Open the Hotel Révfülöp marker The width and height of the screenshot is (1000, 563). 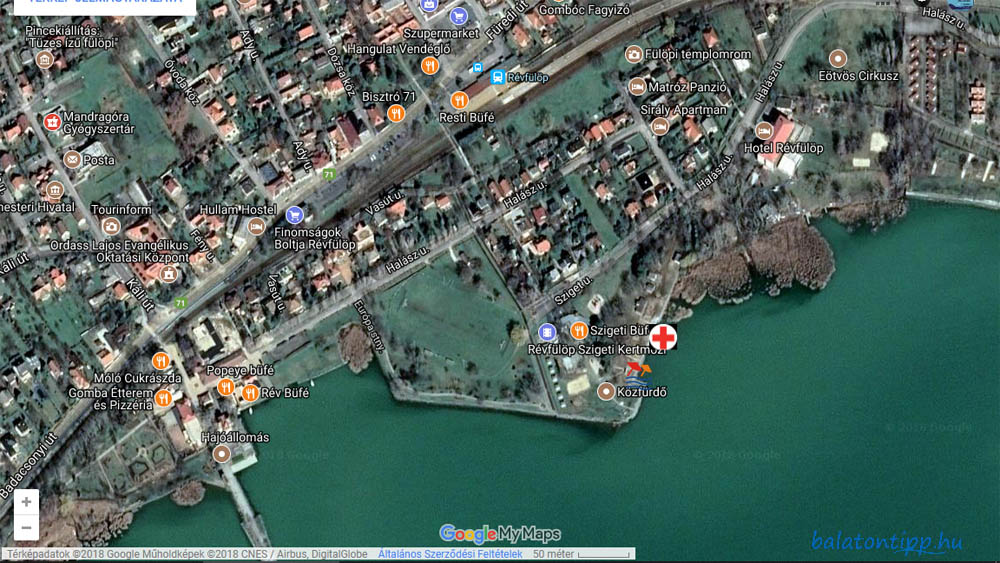tap(765, 131)
